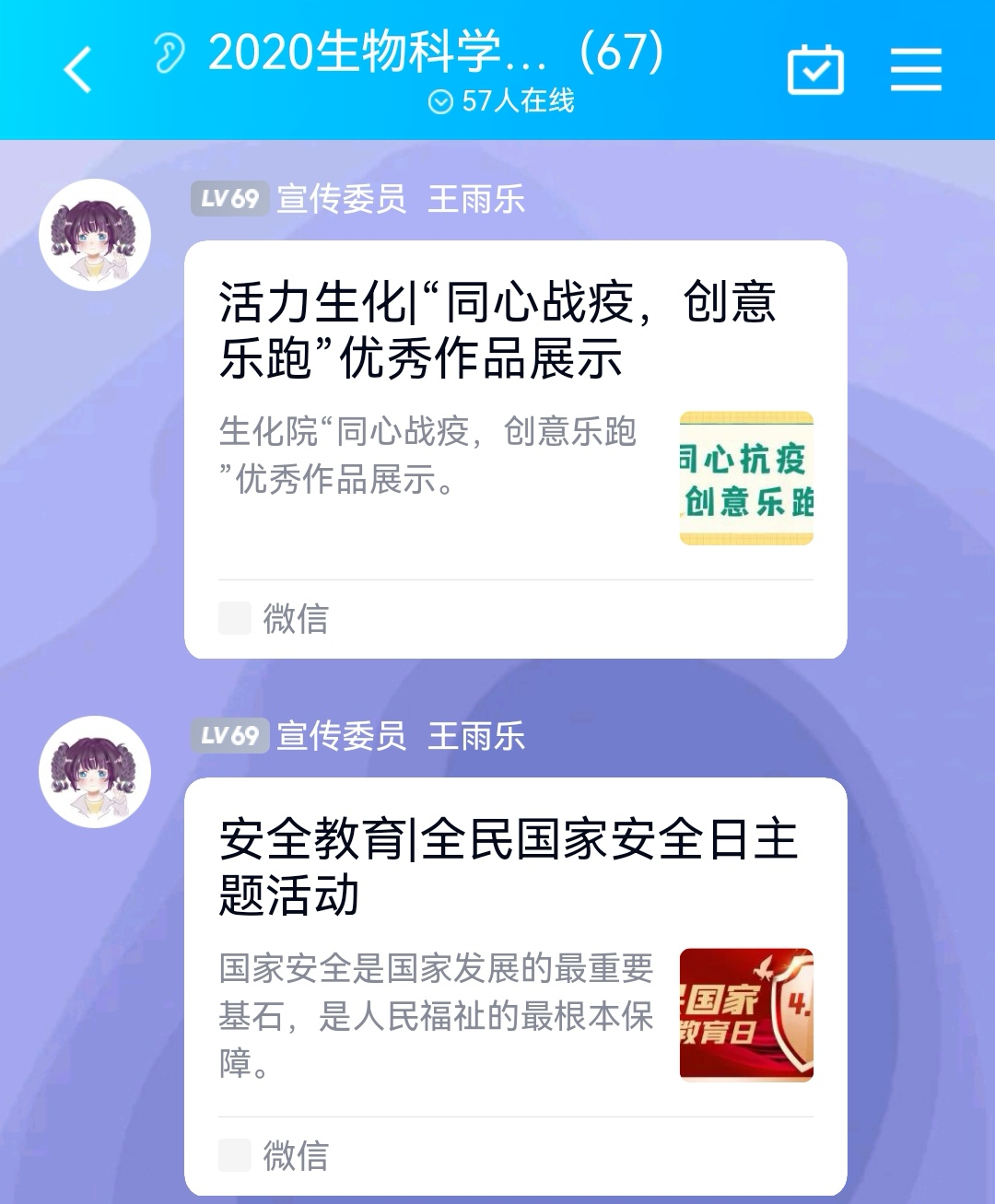995x1204 pixels.
Task: View 王雨乐's avatar beside the 活力生化 message
Action: 94,235
